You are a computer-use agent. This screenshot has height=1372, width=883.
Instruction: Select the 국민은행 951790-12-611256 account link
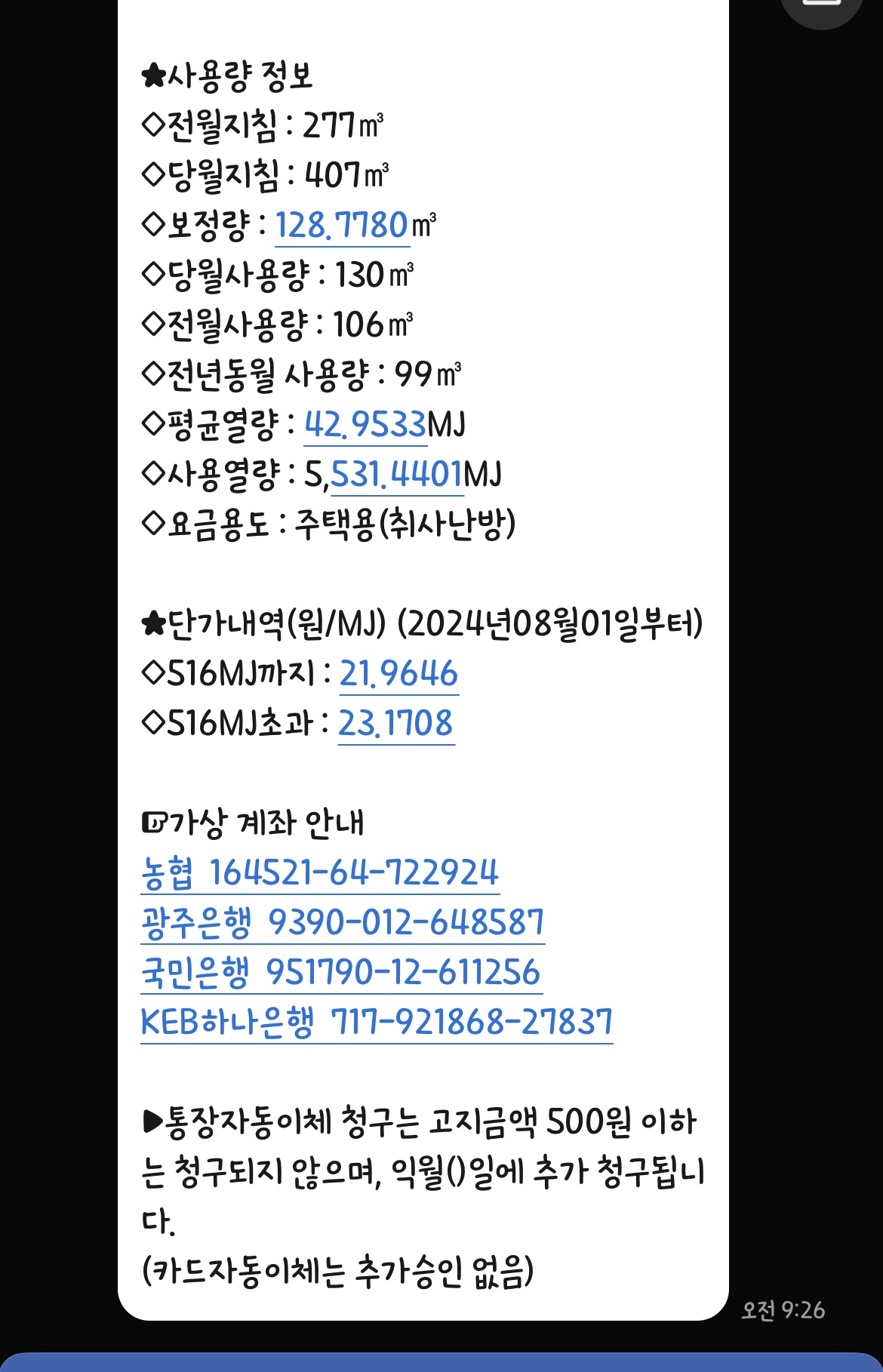pyautogui.click(x=340, y=973)
